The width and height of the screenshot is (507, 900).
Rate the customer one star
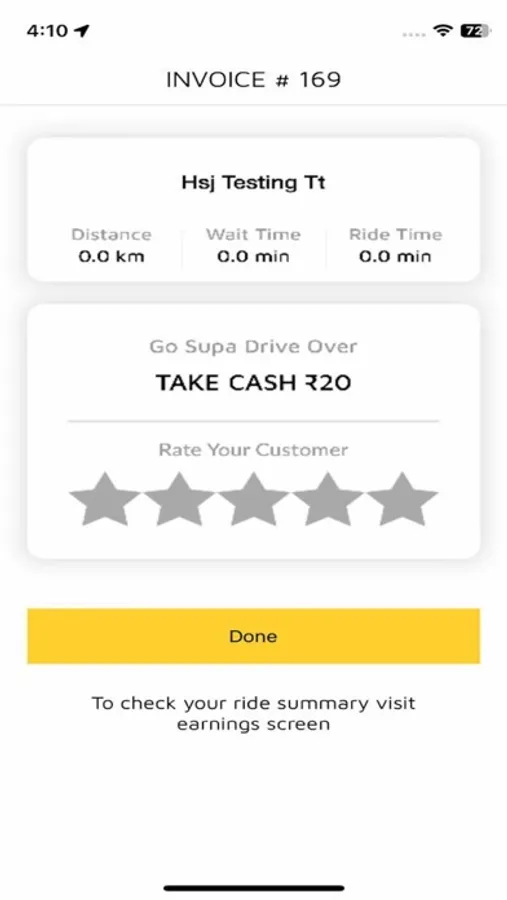[105, 499]
